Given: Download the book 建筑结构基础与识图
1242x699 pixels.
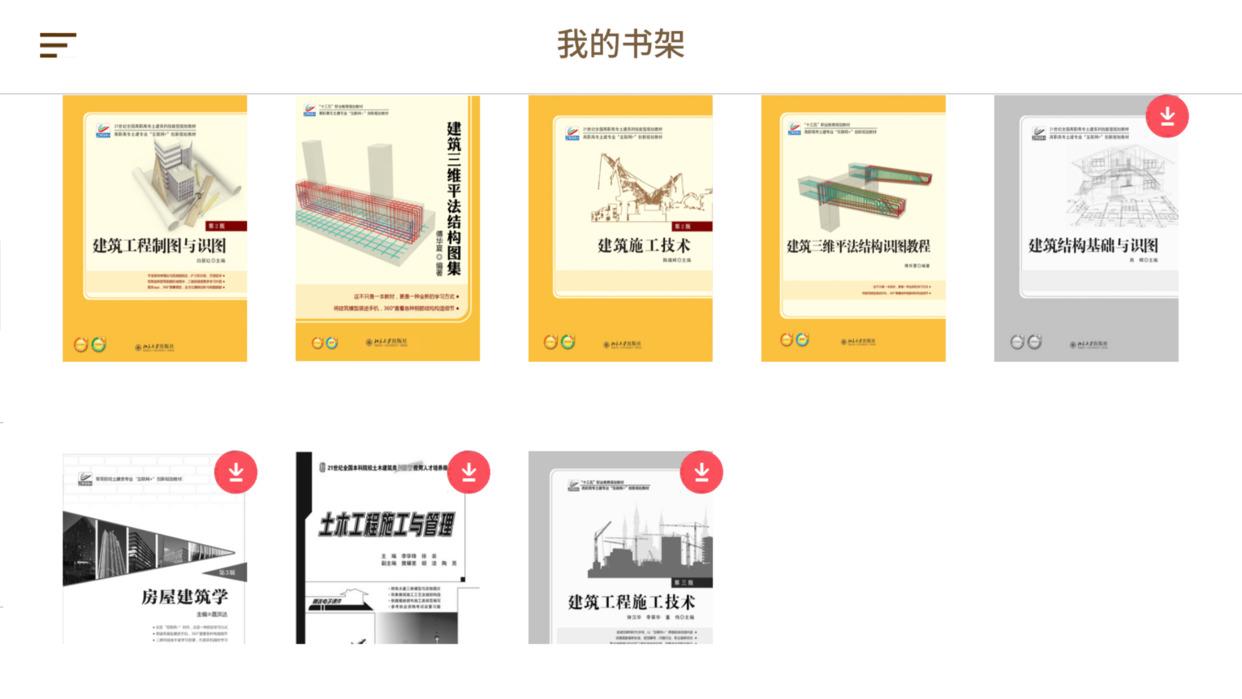Looking at the screenshot, I should [1167, 116].
